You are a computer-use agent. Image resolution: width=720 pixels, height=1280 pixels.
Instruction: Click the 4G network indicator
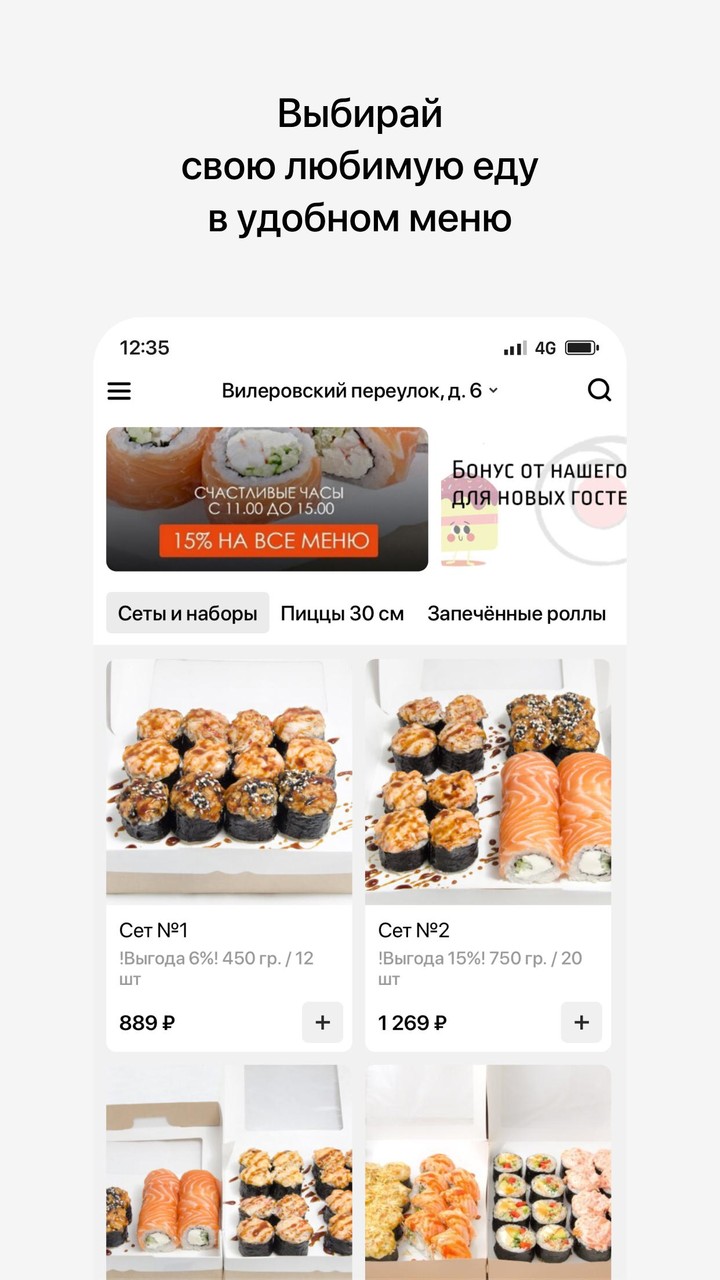coord(545,347)
